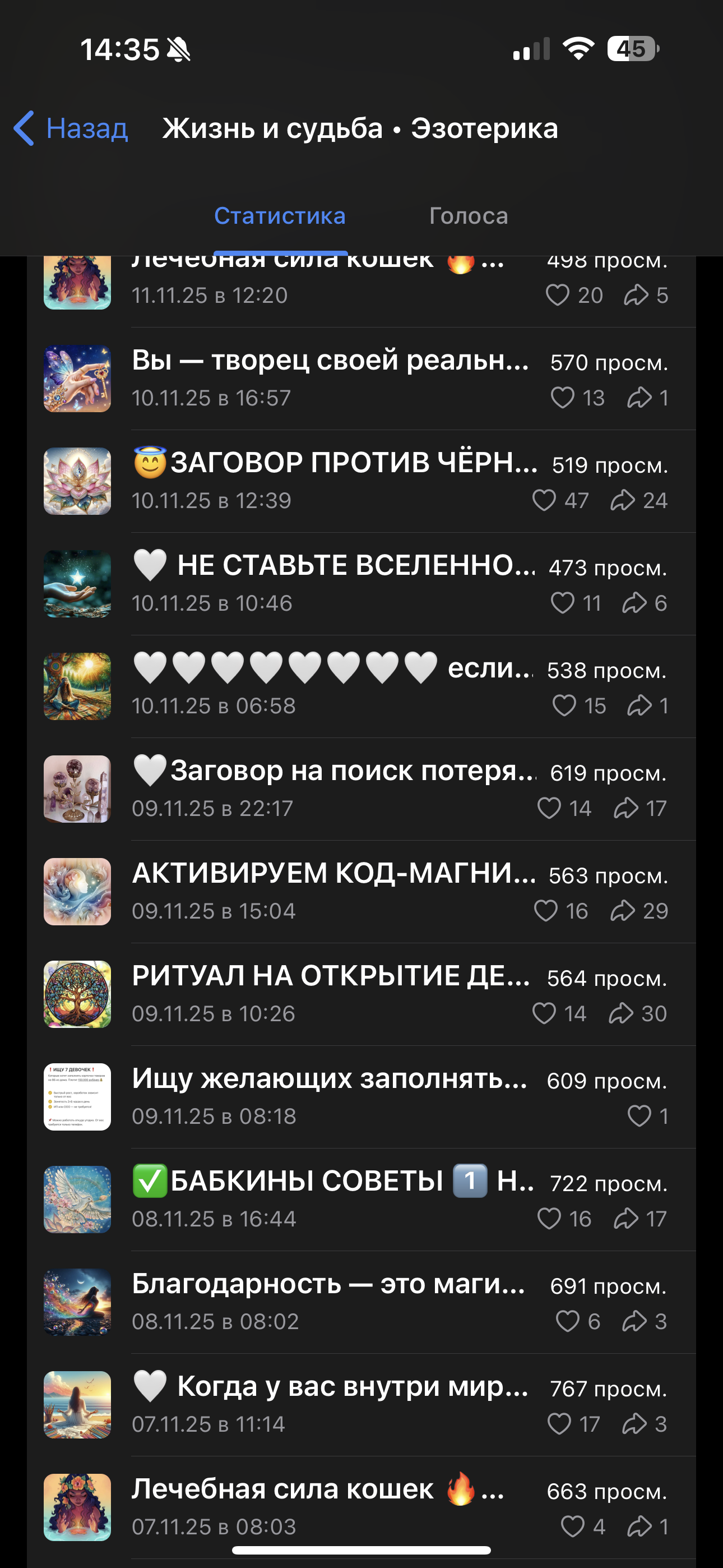Go back with the Назад button
Viewport: 723px width, 1568px height.
(x=72, y=128)
